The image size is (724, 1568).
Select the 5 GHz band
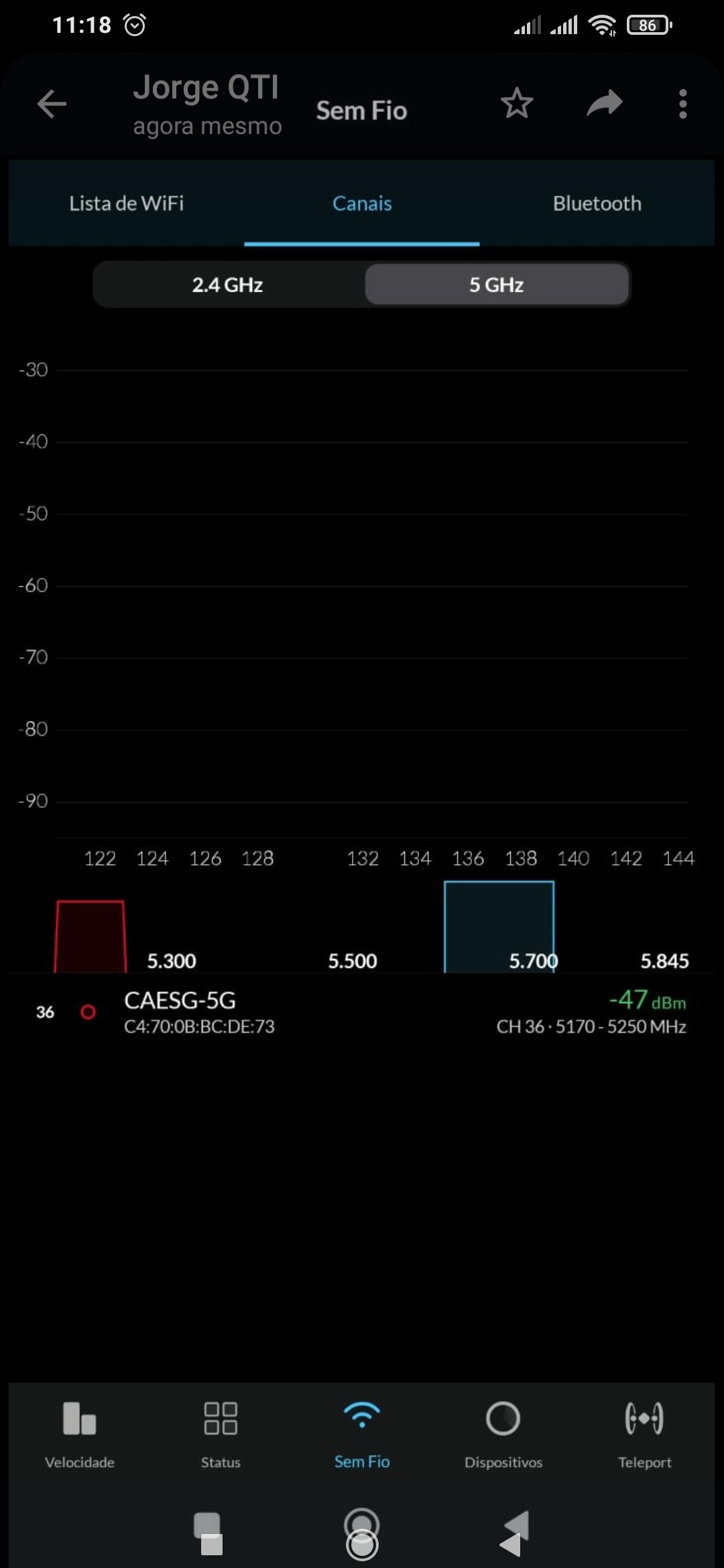click(x=496, y=285)
